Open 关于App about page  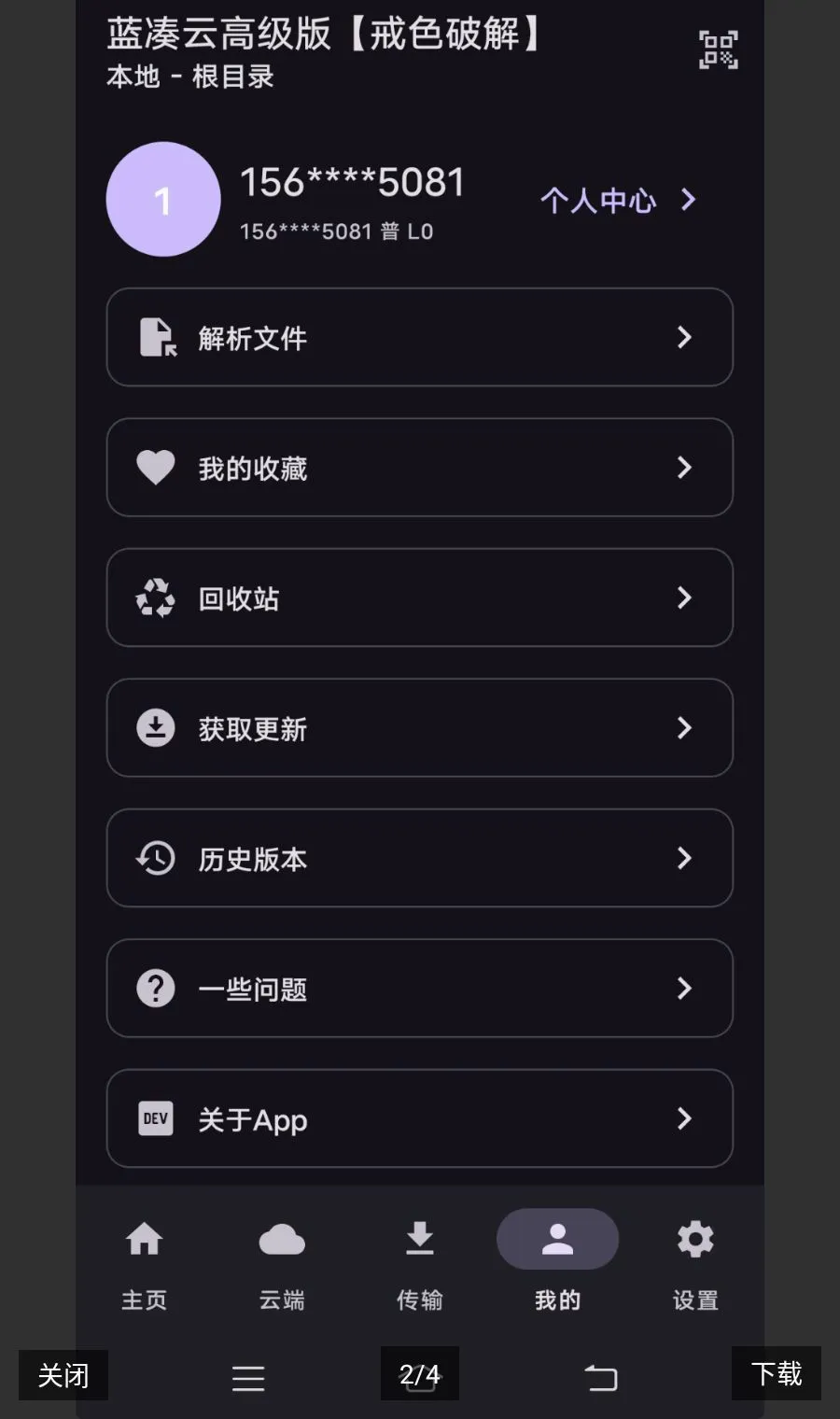(420, 1118)
